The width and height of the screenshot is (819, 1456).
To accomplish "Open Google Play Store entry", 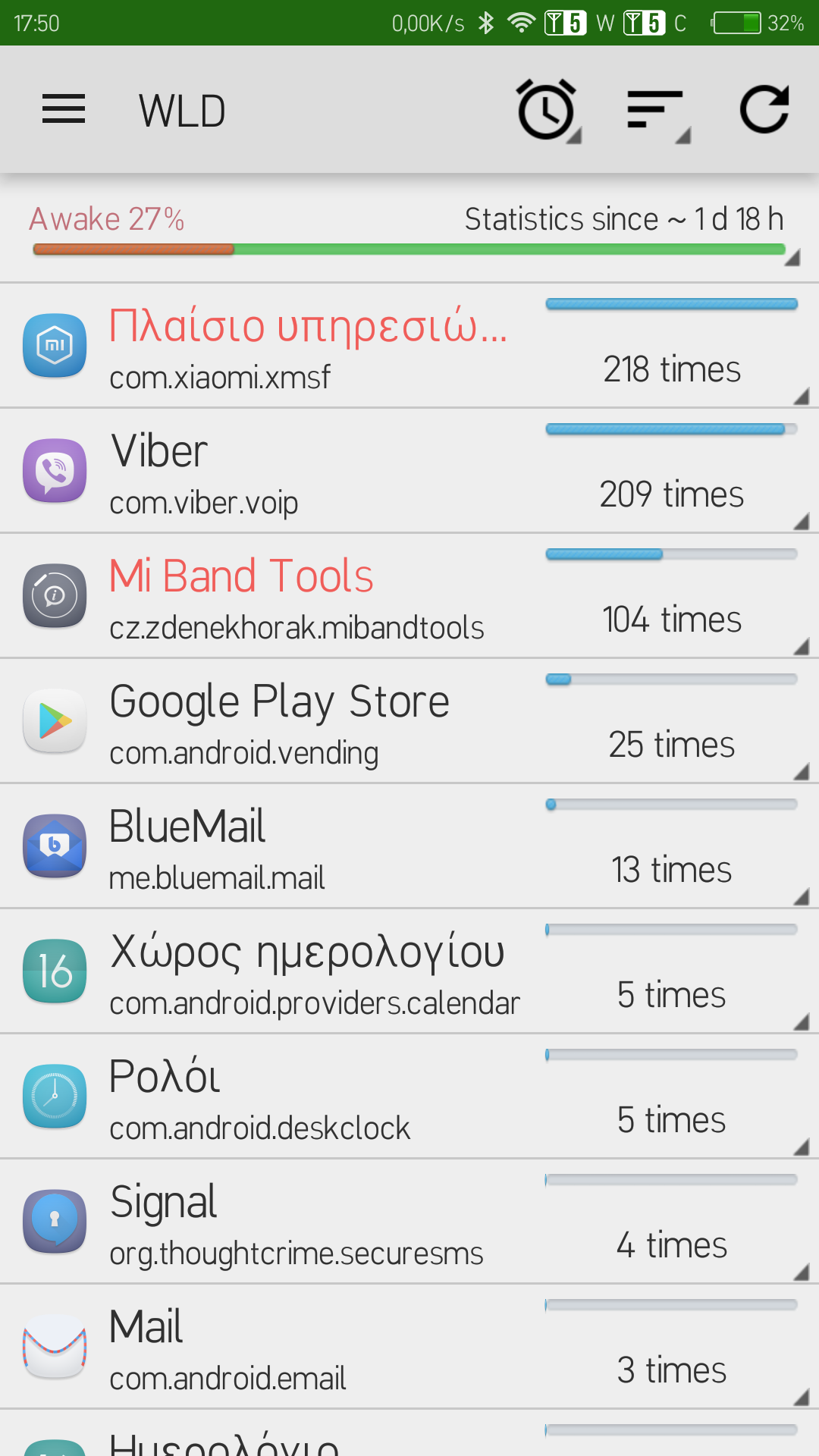I will click(x=409, y=721).
